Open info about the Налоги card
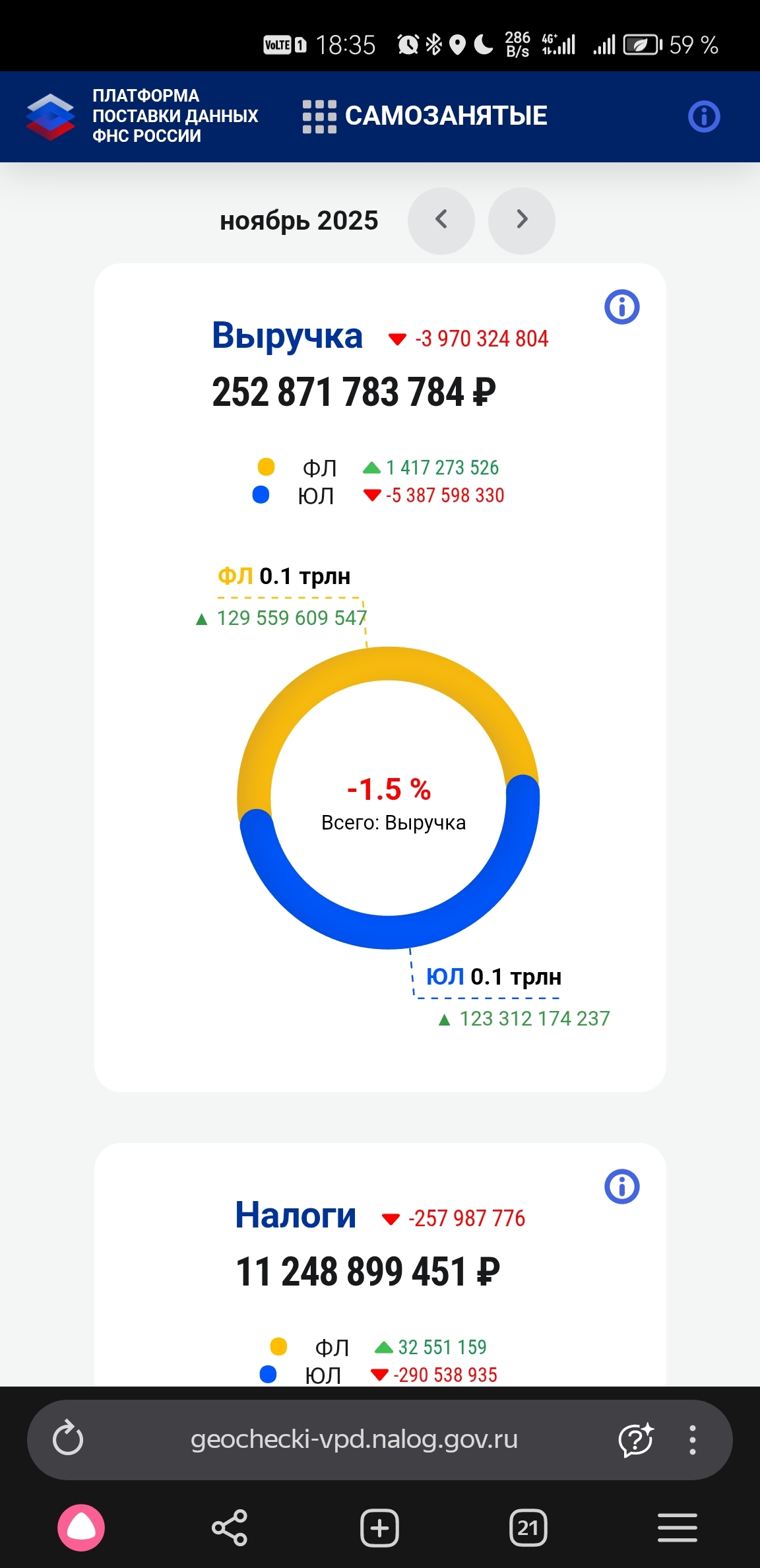The image size is (760, 1568). [x=621, y=1187]
